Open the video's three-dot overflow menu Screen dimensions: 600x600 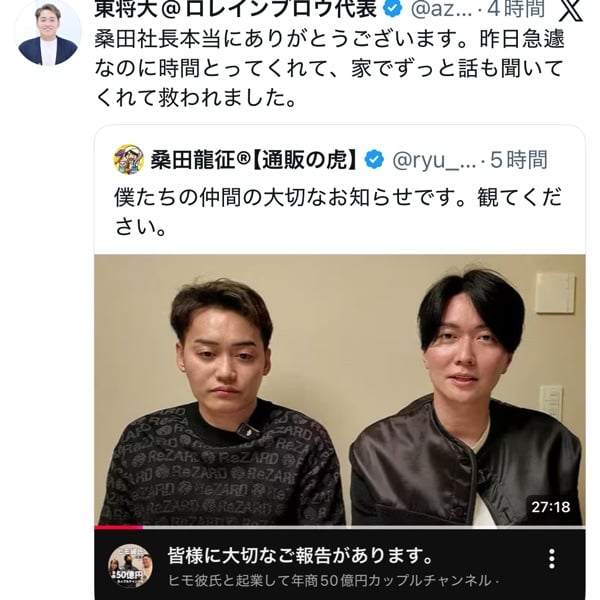(x=551, y=559)
